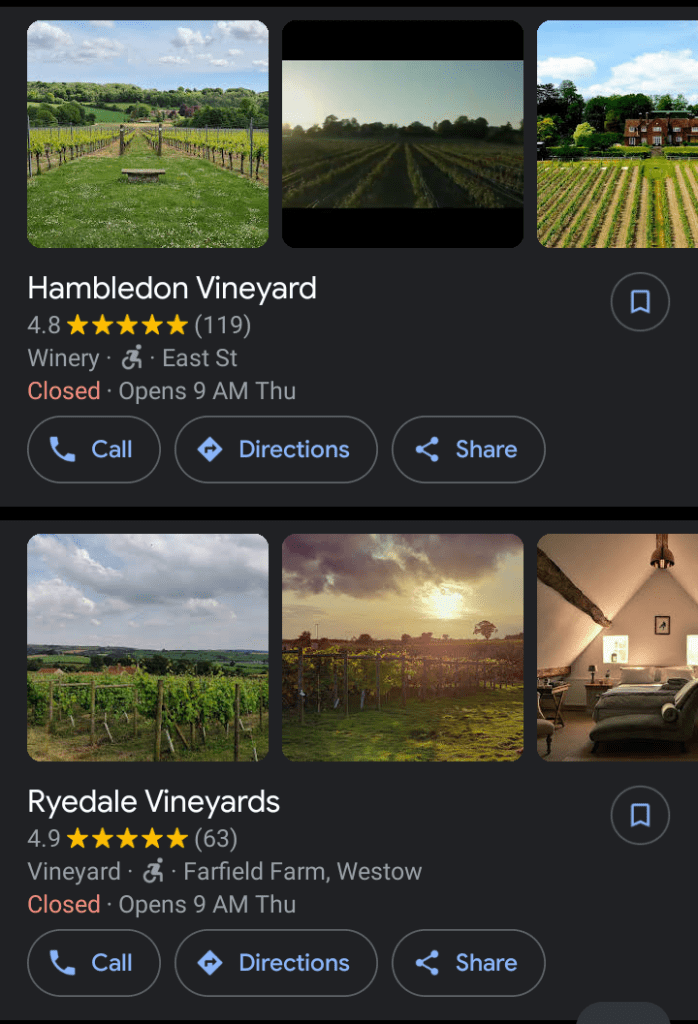The image size is (698, 1024).
Task: Get directions to Ryedale Vineyards
Action: [x=276, y=963]
